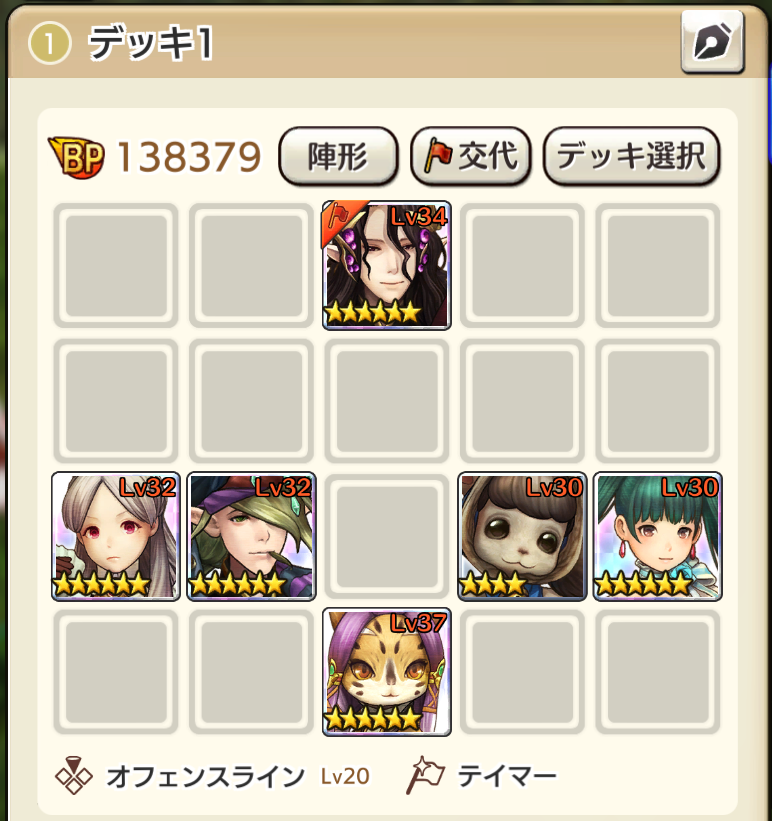Choose the Lv32 elf with purple hat
772x821 pixels.
click(x=251, y=536)
